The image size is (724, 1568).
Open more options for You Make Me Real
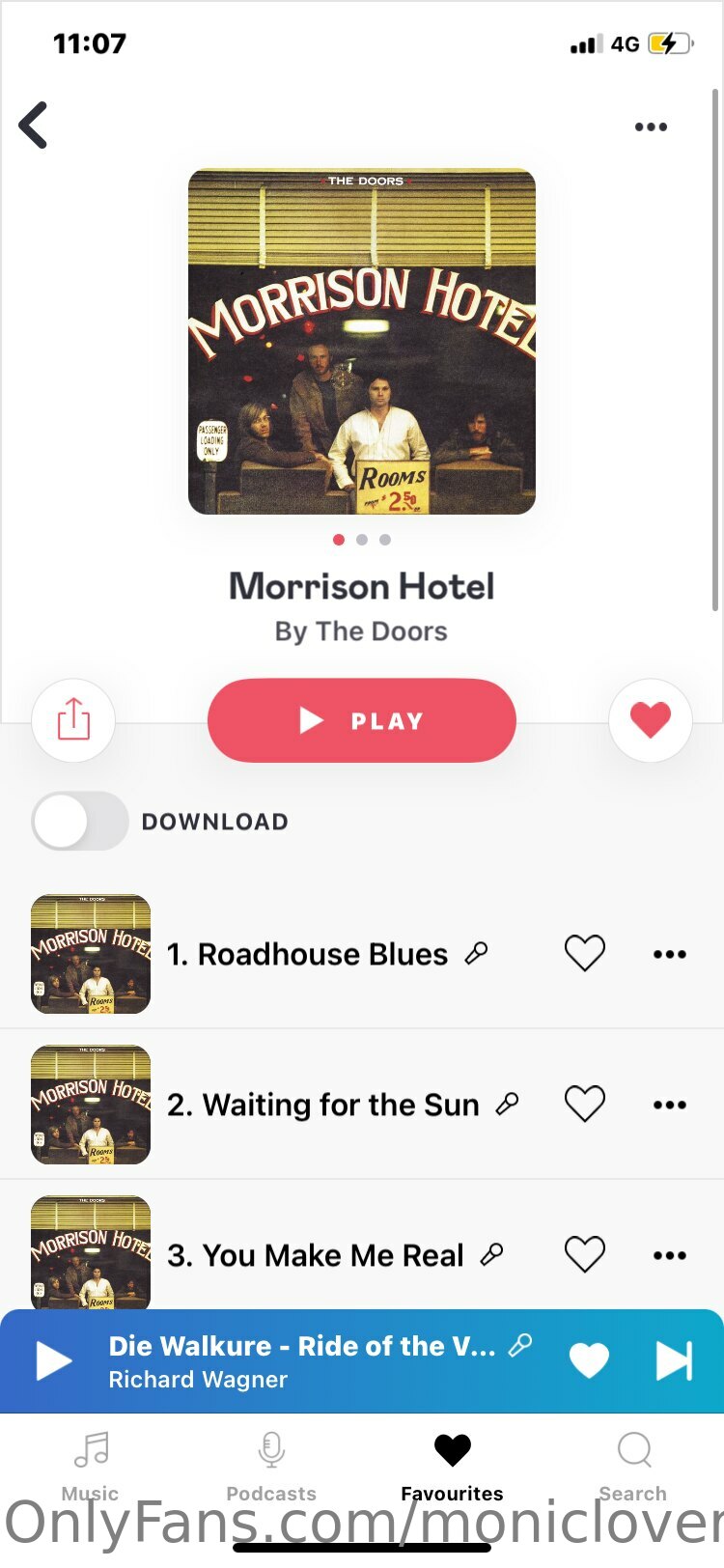click(x=670, y=1255)
